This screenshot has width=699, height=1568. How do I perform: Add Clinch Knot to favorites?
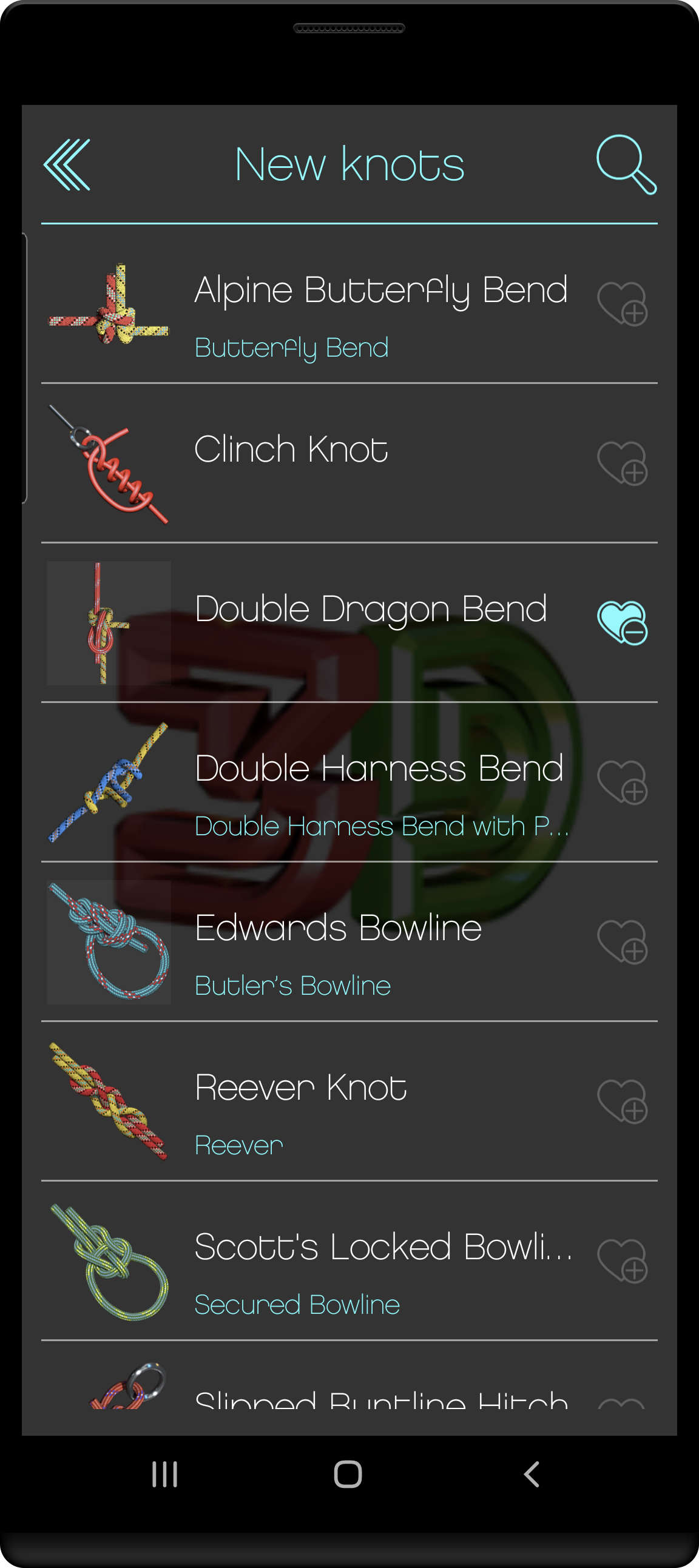(x=622, y=463)
